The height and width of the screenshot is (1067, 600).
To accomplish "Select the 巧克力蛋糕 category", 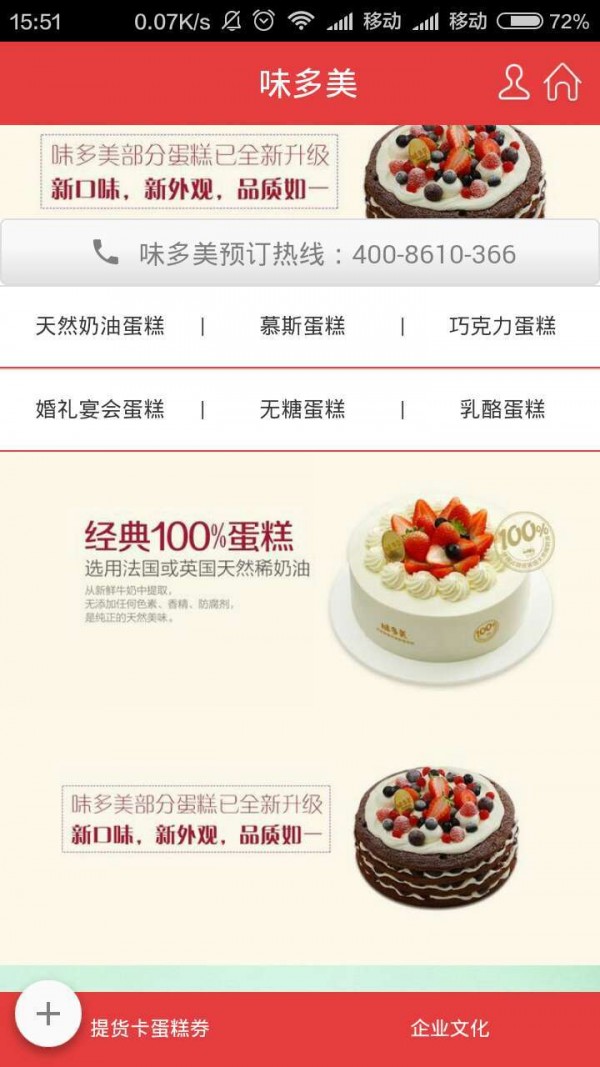I will [x=502, y=326].
